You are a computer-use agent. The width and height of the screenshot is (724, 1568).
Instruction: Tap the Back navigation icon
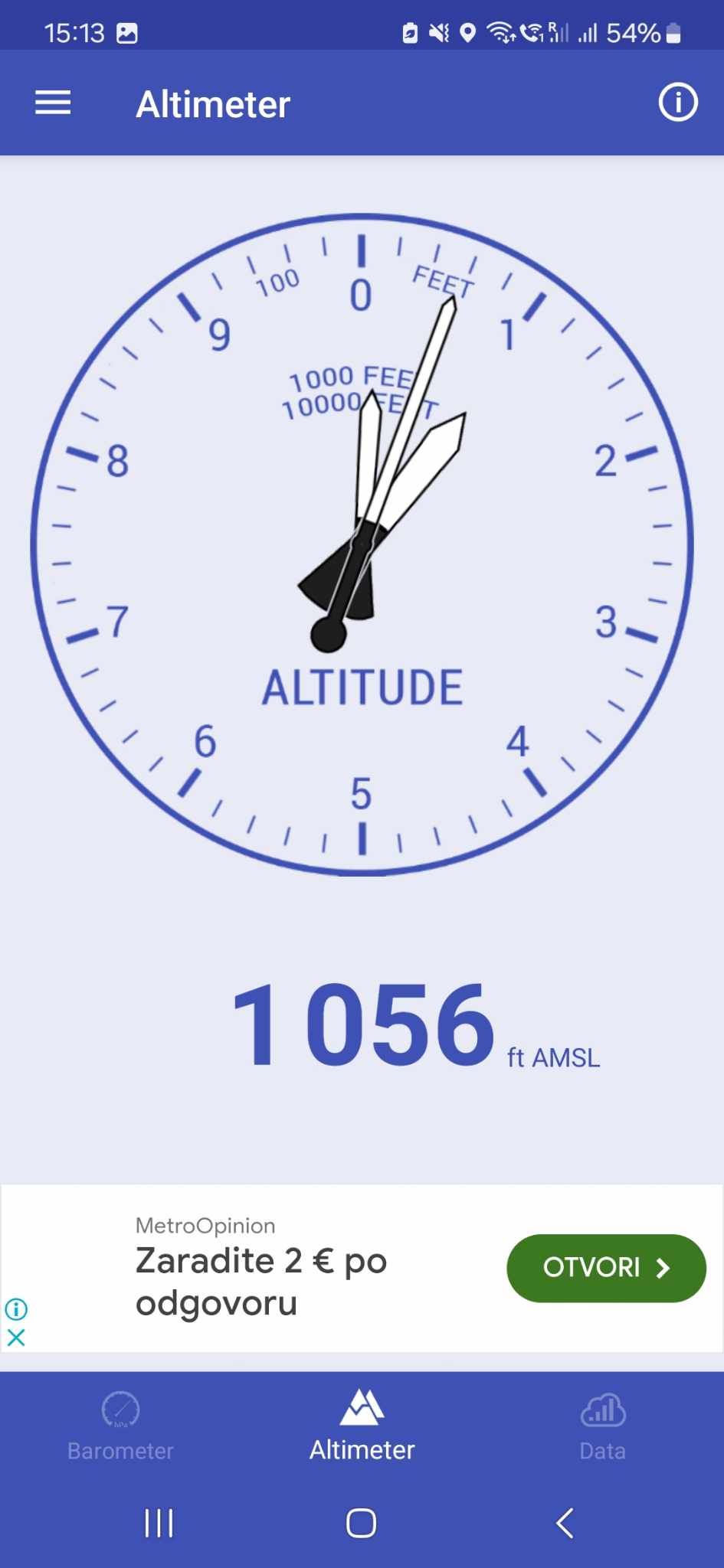click(565, 1524)
